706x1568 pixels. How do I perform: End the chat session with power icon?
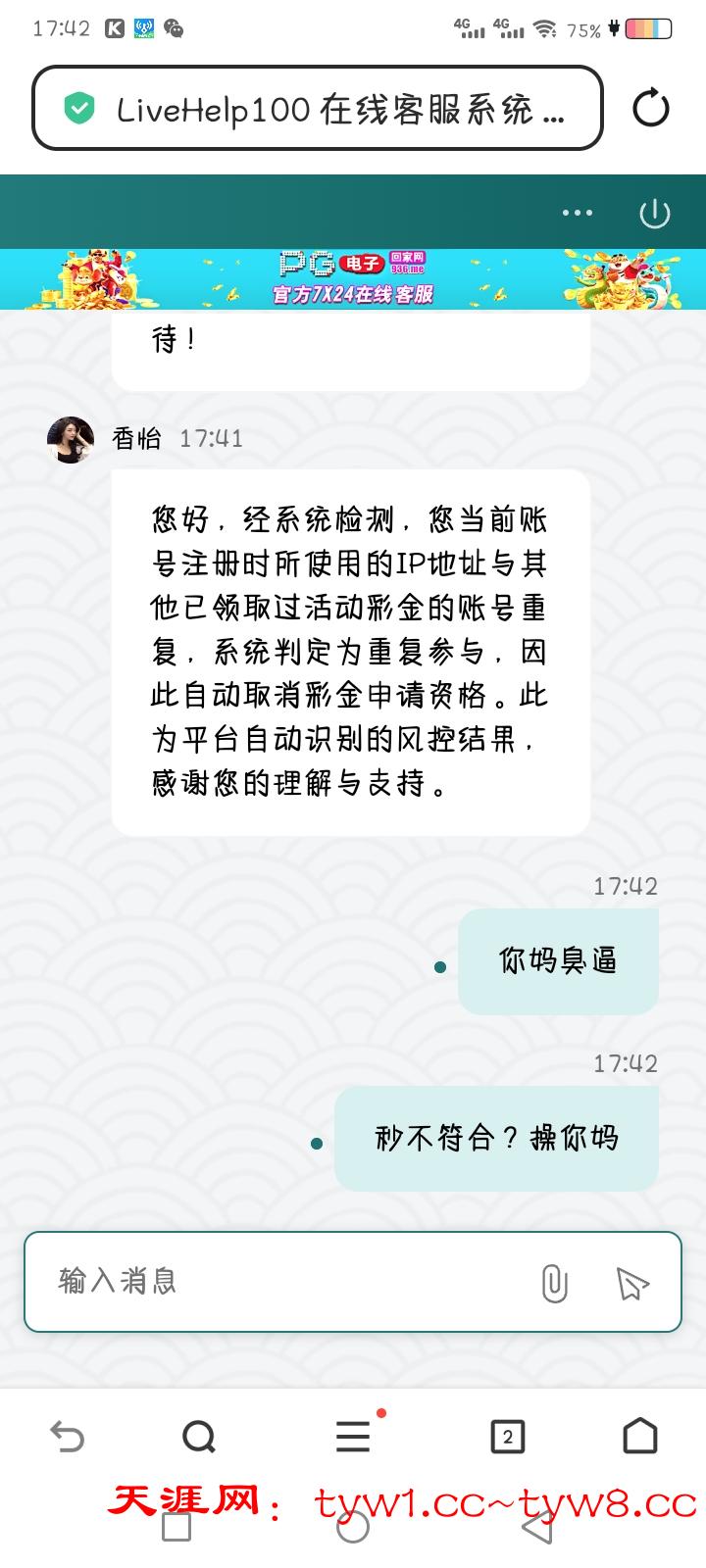[654, 213]
